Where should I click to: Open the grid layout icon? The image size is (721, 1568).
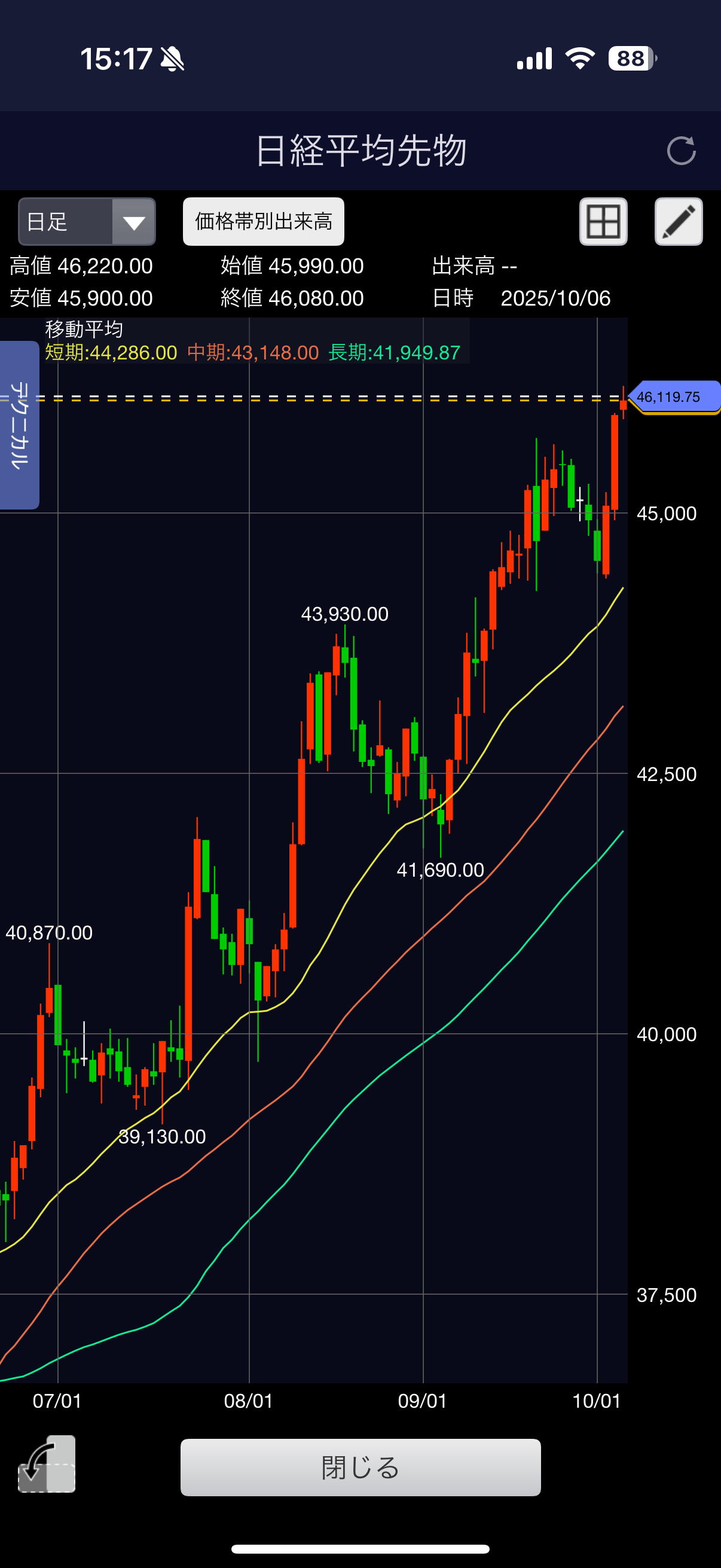click(603, 221)
